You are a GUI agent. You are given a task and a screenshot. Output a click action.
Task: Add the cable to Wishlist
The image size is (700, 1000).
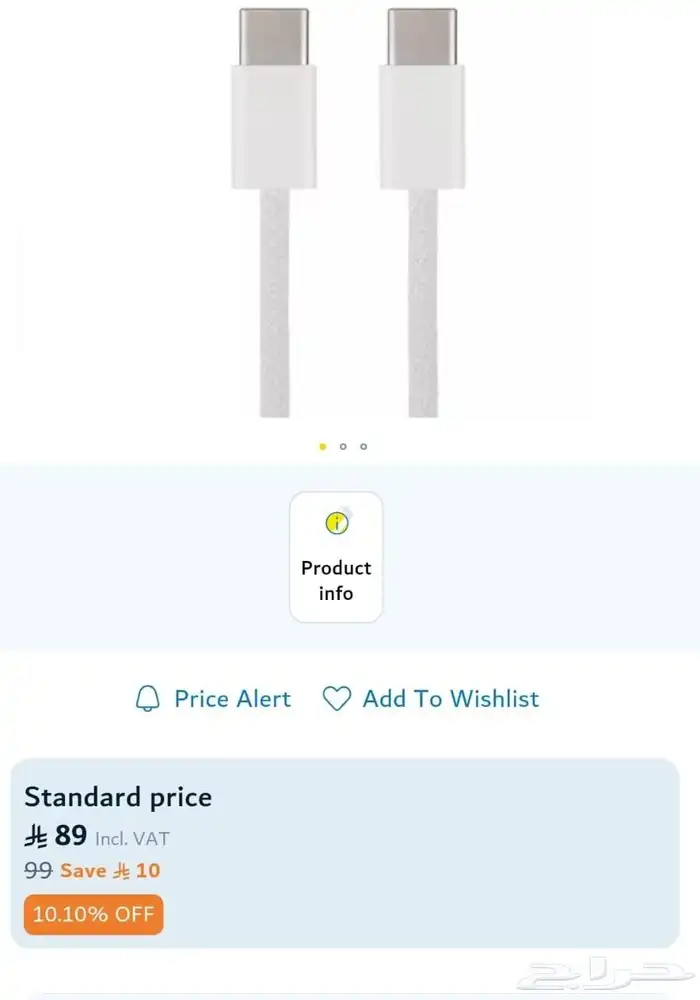coord(431,698)
